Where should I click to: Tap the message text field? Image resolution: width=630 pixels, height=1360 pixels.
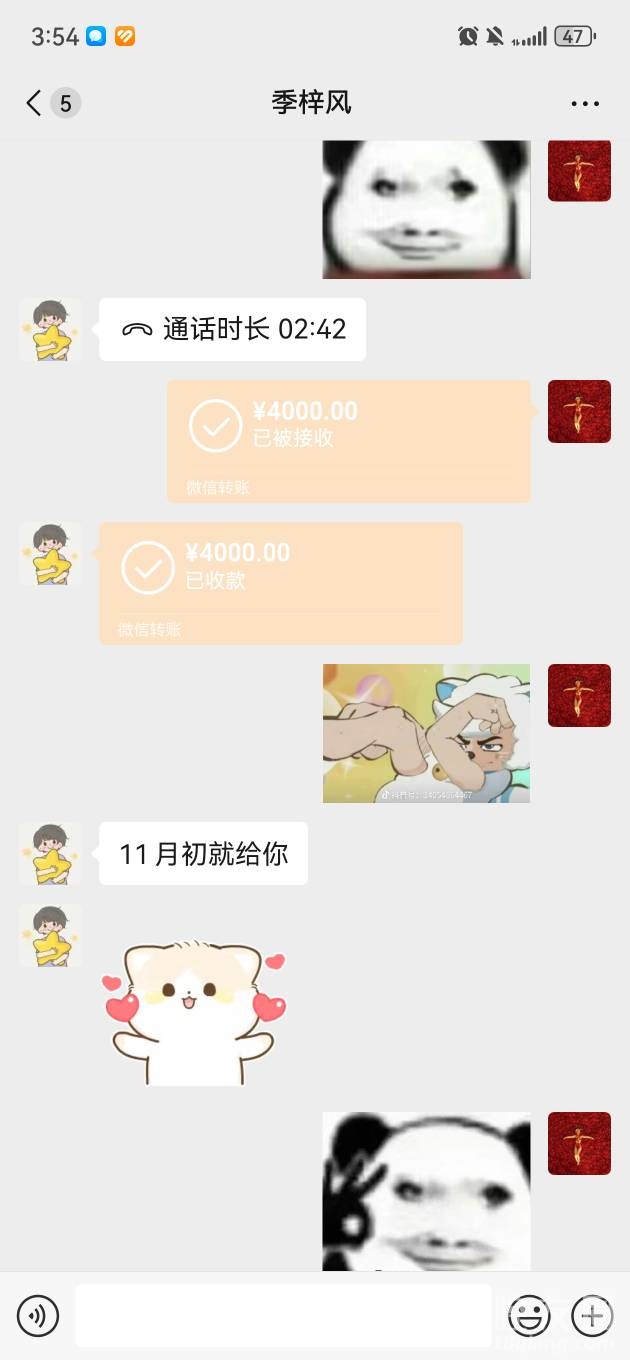(283, 1316)
